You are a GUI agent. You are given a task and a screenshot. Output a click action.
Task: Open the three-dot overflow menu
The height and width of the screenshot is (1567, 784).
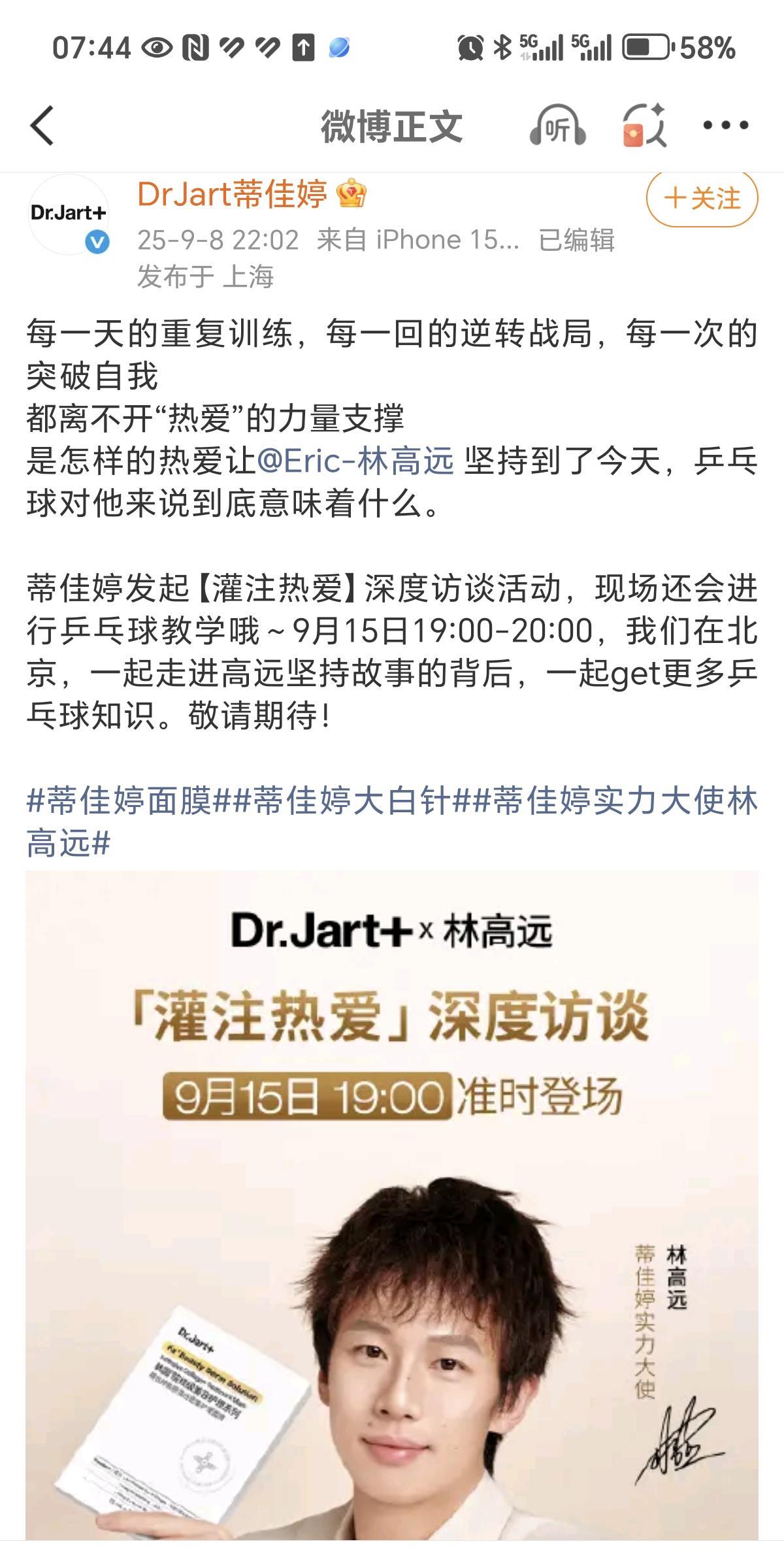tap(725, 125)
